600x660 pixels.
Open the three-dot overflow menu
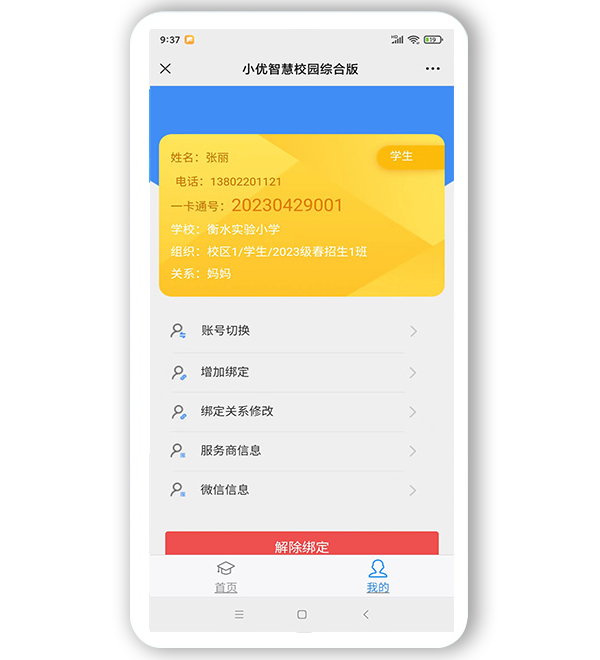coord(432,69)
